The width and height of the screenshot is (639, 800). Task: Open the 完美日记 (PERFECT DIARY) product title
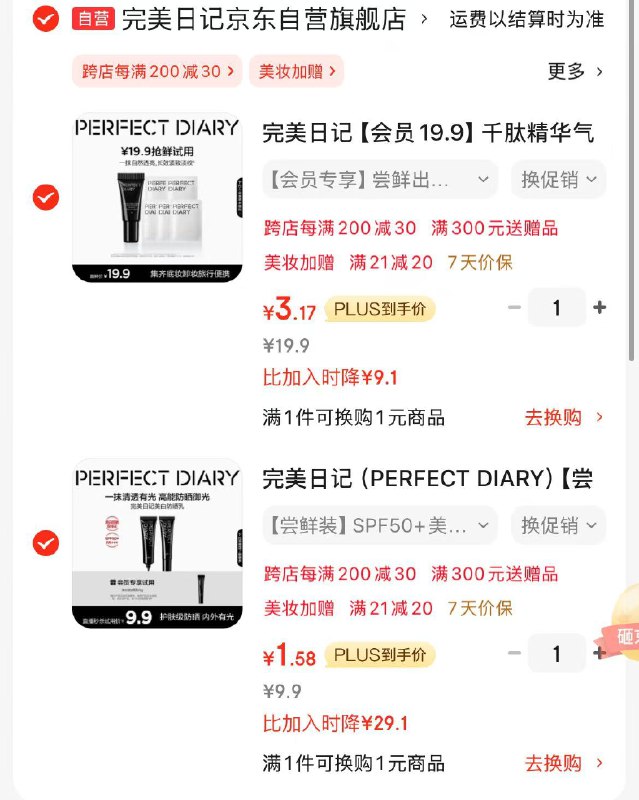pyautogui.click(x=427, y=479)
